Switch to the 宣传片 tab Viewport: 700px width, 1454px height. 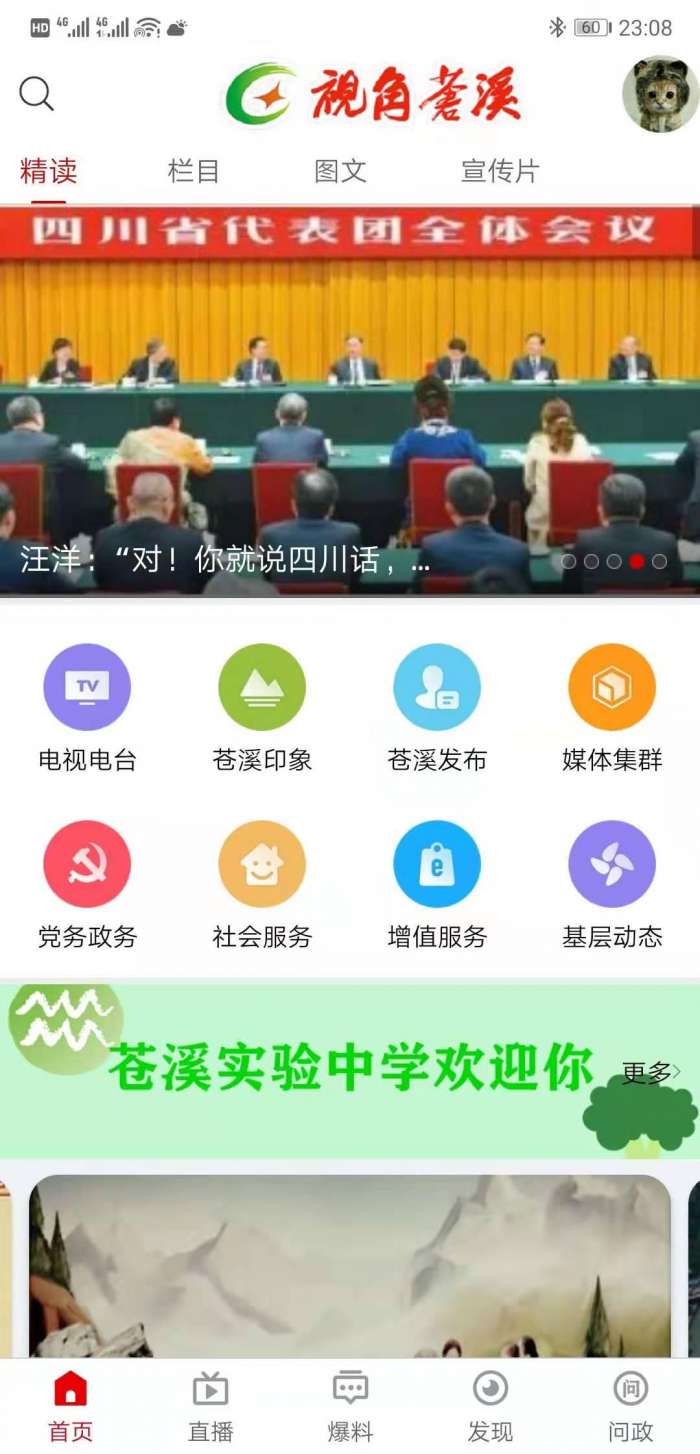[x=499, y=171]
